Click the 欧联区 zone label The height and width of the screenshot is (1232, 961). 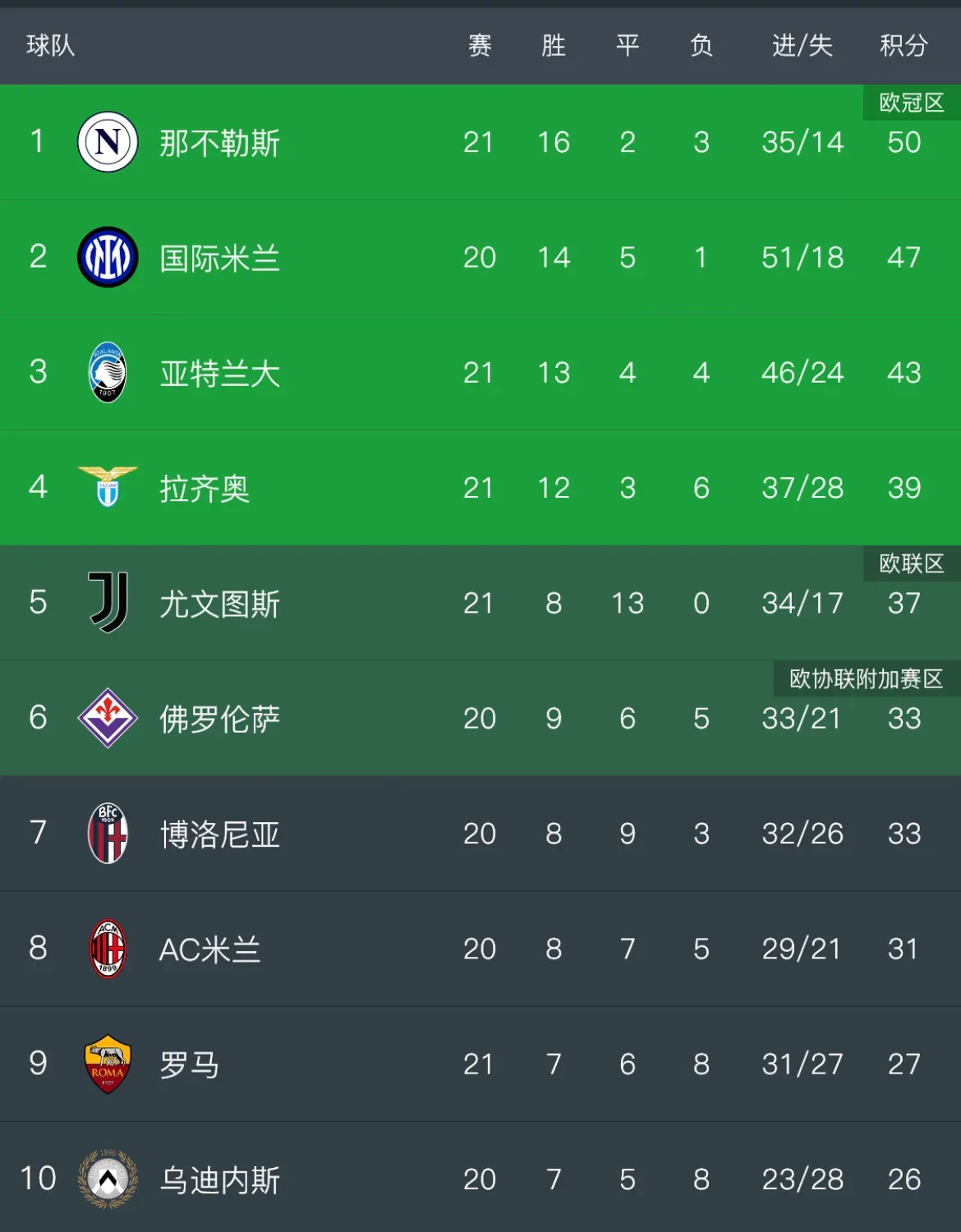pyautogui.click(x=908, y=563)
